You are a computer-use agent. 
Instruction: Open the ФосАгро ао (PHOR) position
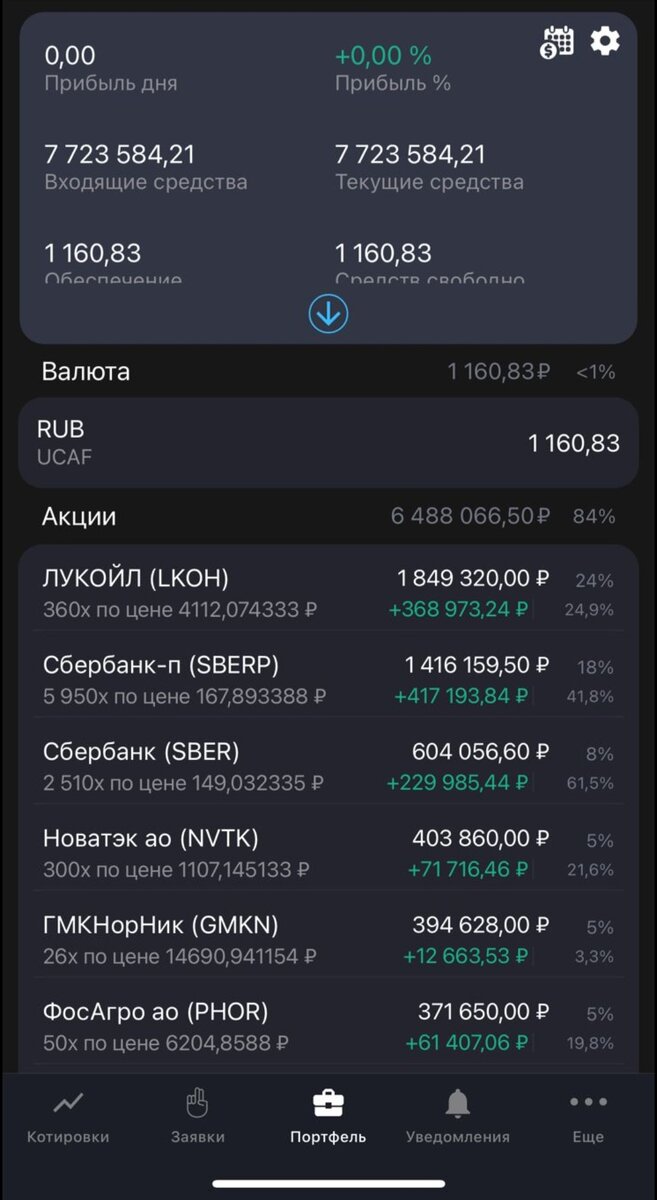pyautogui.click(x=328, y=1028)
